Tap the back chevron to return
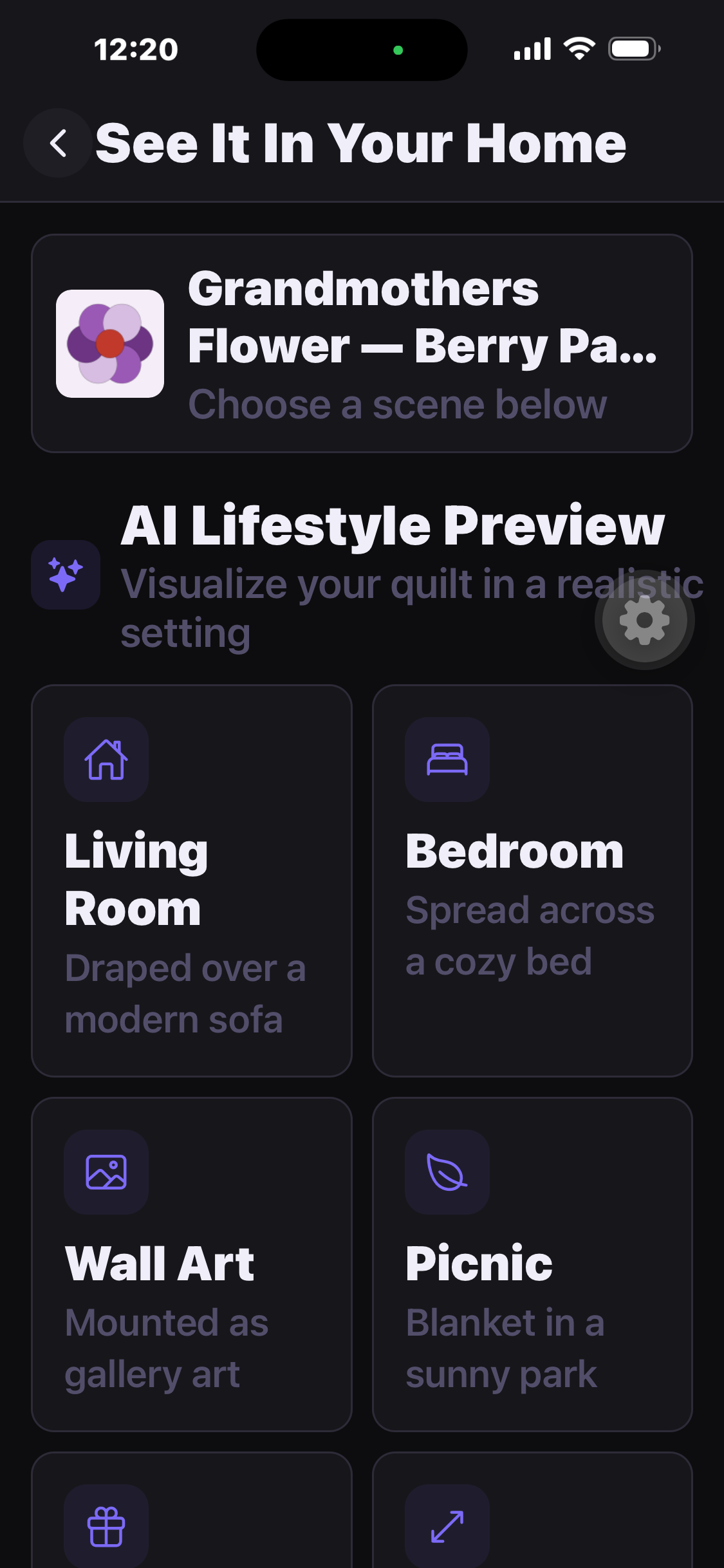The image size is (724, 1568). pos(59,142)
